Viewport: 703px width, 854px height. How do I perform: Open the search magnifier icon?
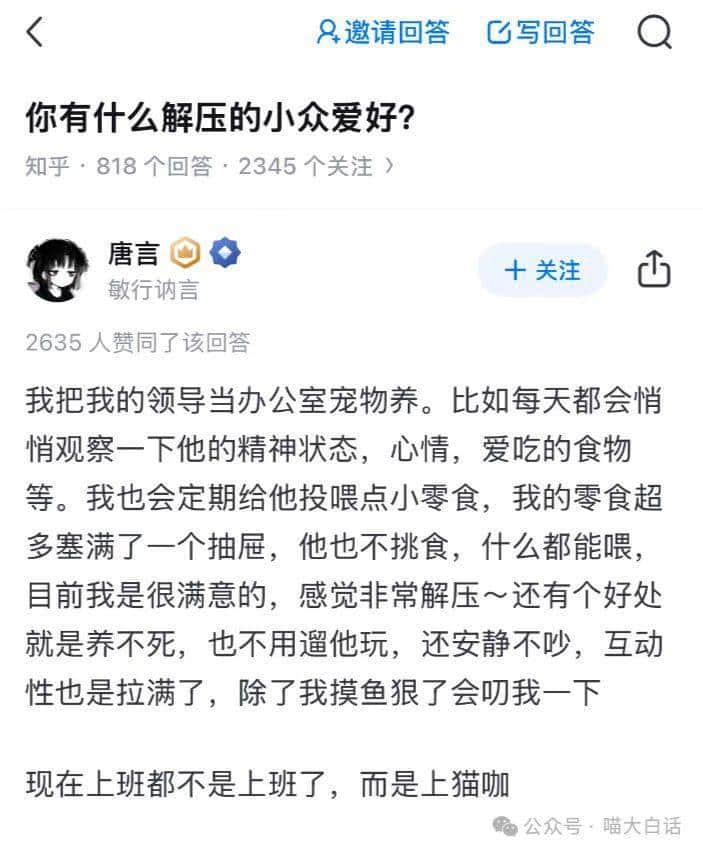tap(654, 32)
